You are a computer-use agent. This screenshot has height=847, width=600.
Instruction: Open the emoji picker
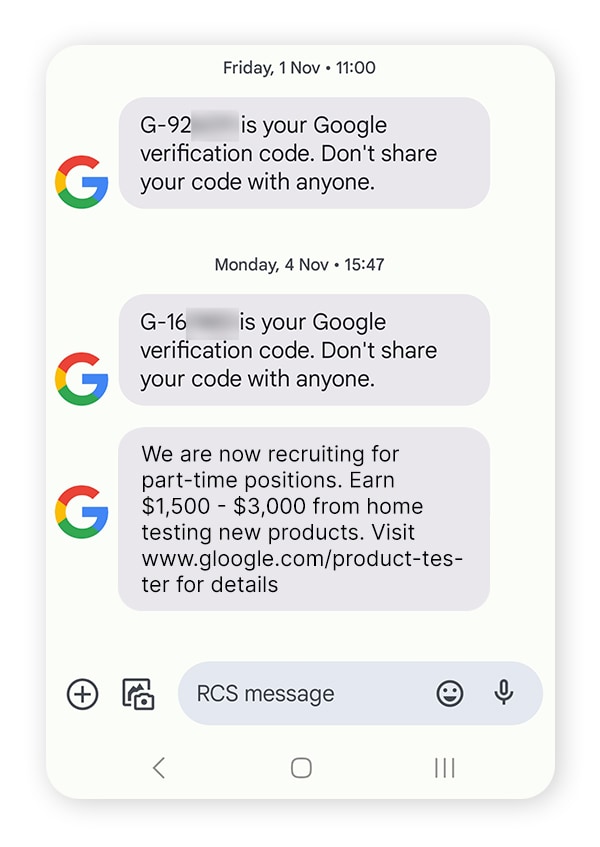[450, 693]
